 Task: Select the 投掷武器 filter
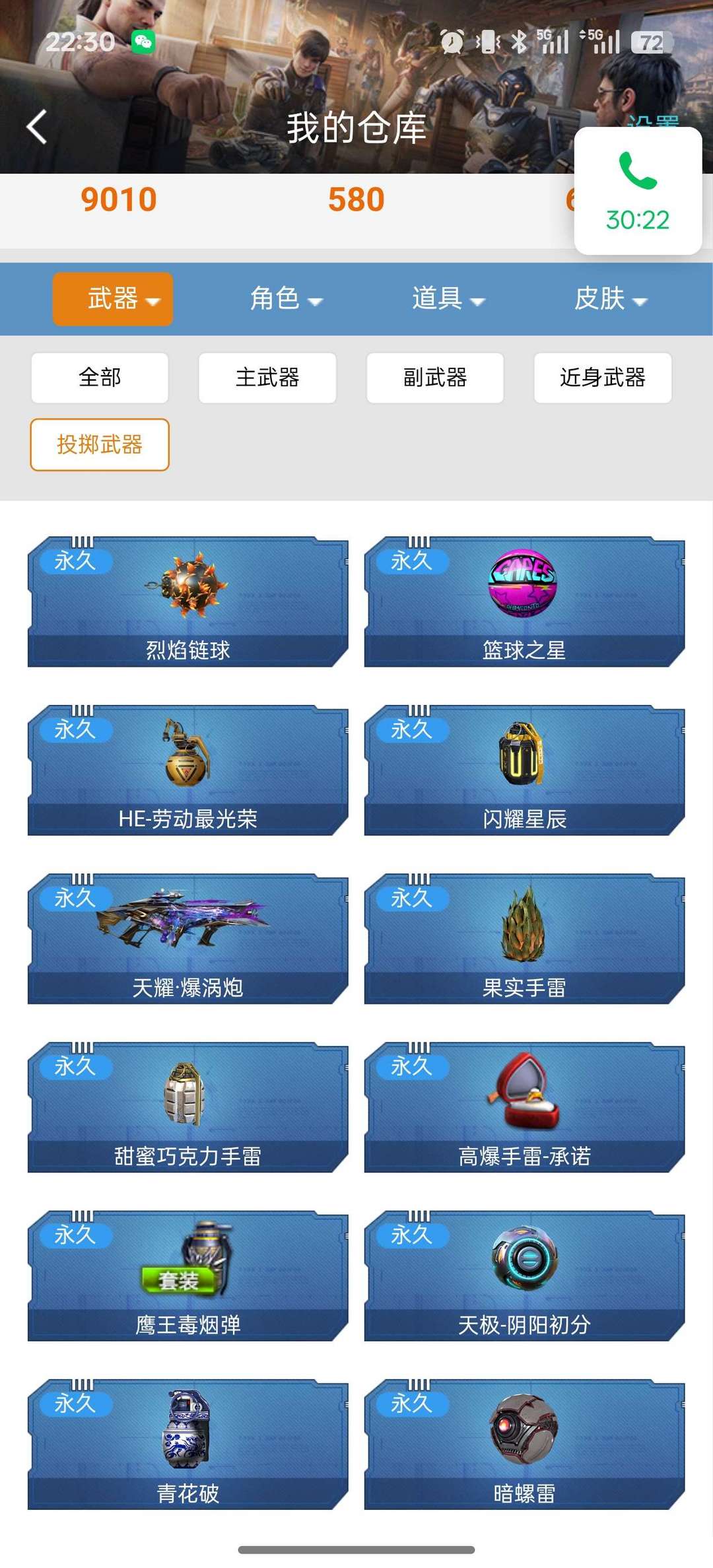pyautogui.click(x=100, y=445)
